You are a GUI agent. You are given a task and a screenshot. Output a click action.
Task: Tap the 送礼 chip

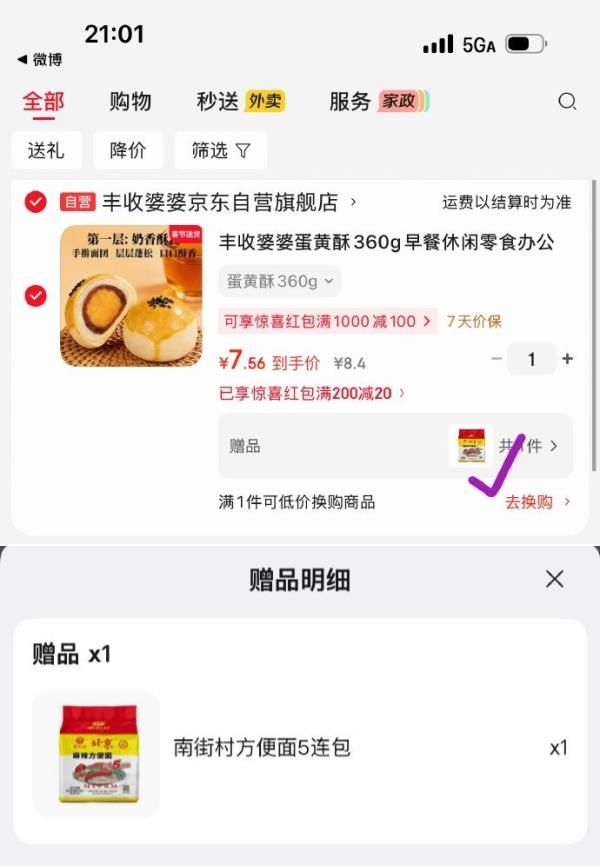point(46,150)
